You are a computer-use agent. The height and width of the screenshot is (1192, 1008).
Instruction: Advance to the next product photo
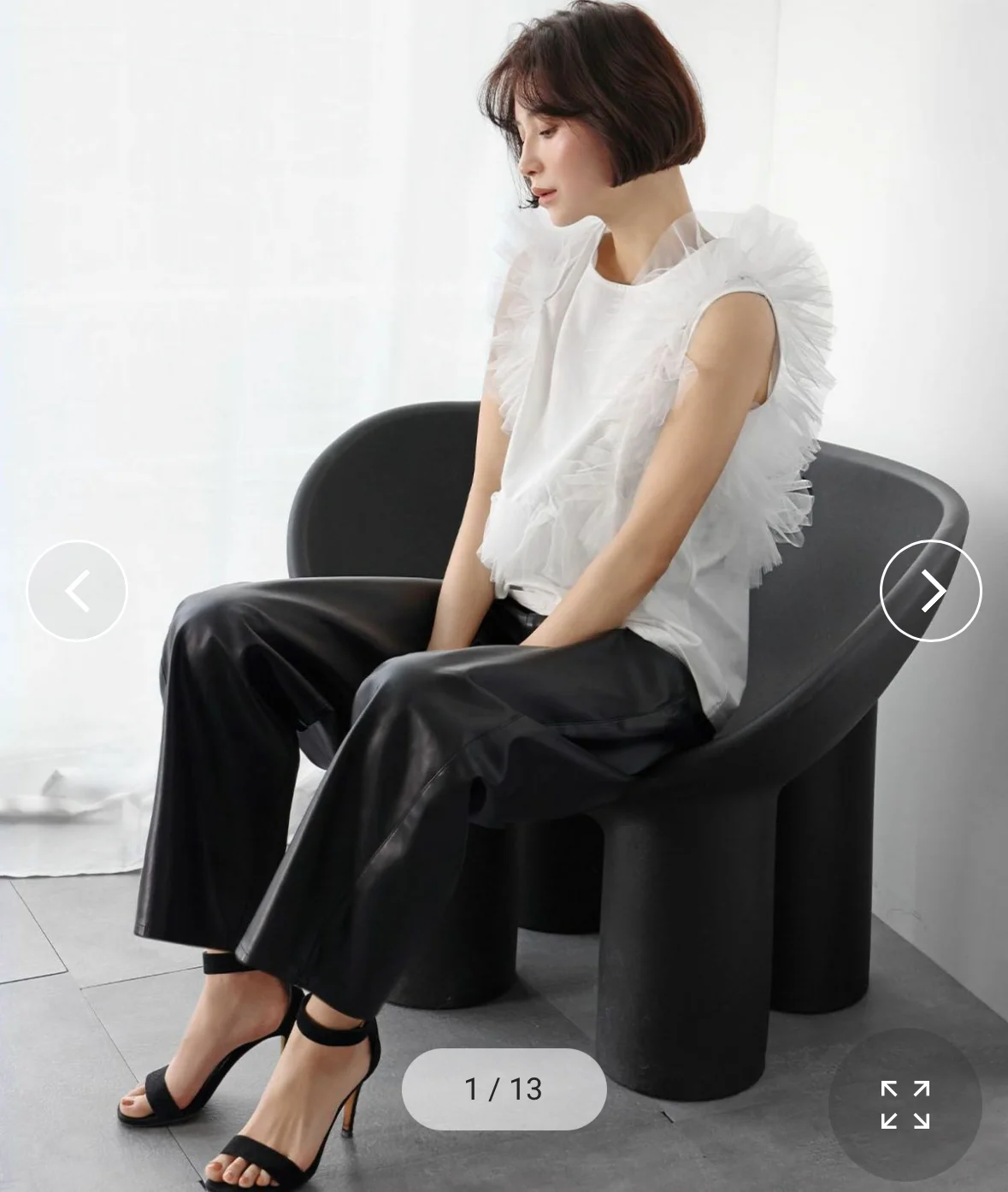click(931, 591)
